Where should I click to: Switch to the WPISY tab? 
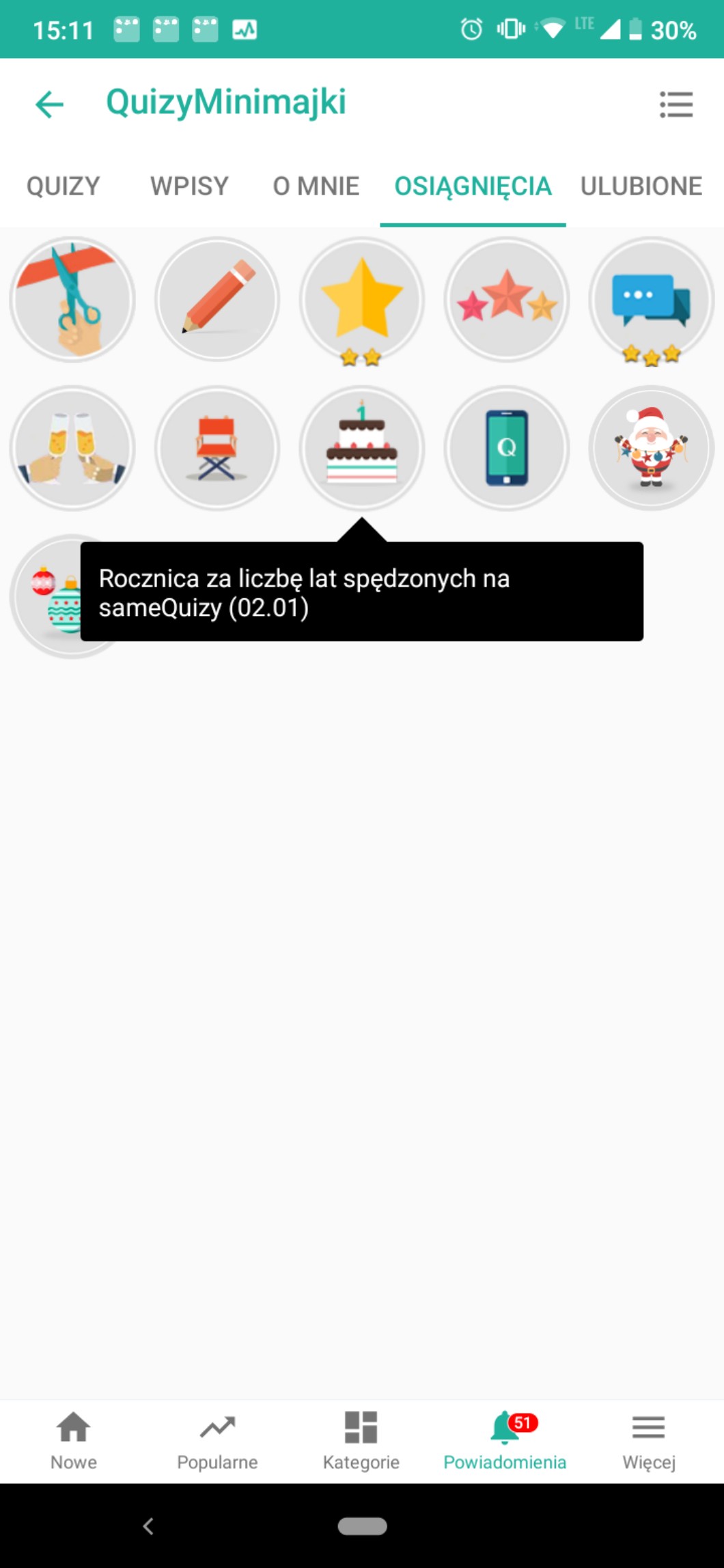click(189, 186)
